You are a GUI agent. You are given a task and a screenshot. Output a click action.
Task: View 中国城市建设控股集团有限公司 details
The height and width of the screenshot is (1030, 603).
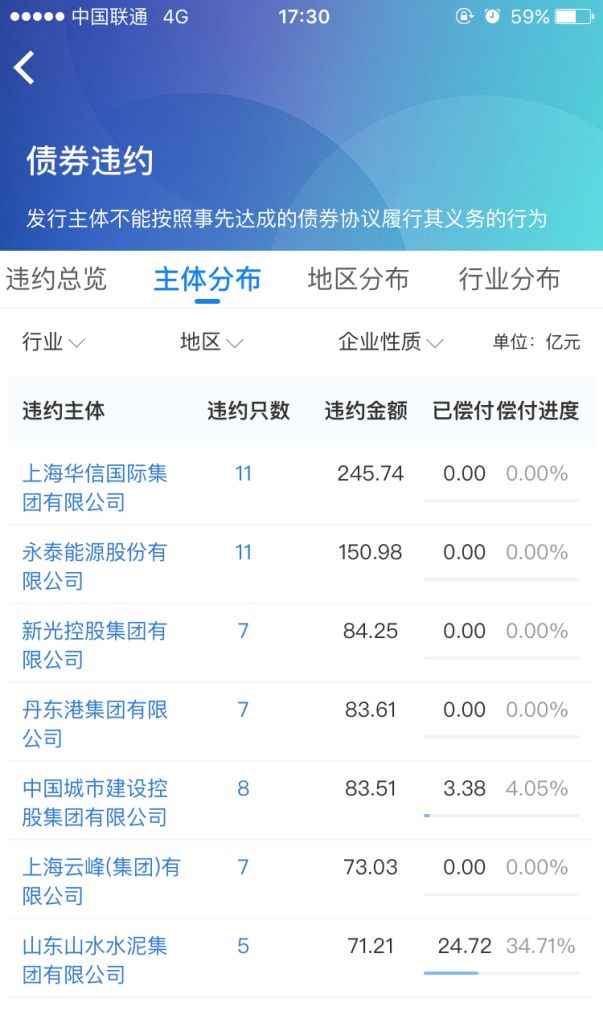point(95,803)
